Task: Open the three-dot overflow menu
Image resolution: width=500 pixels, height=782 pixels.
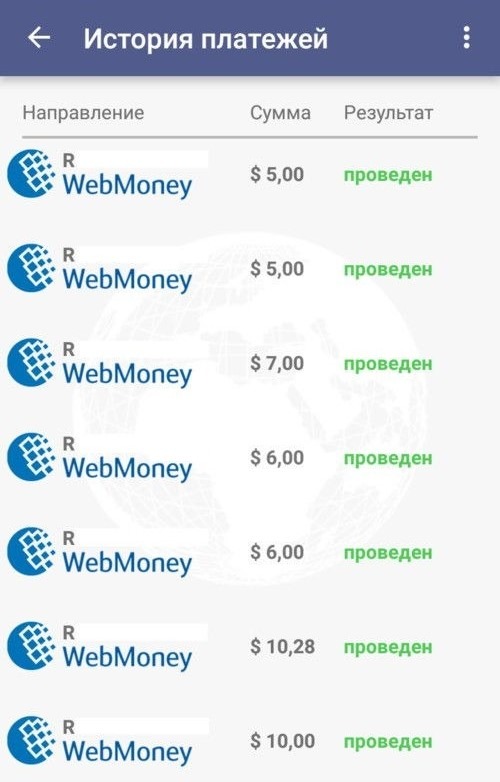Action: point(466,38)
